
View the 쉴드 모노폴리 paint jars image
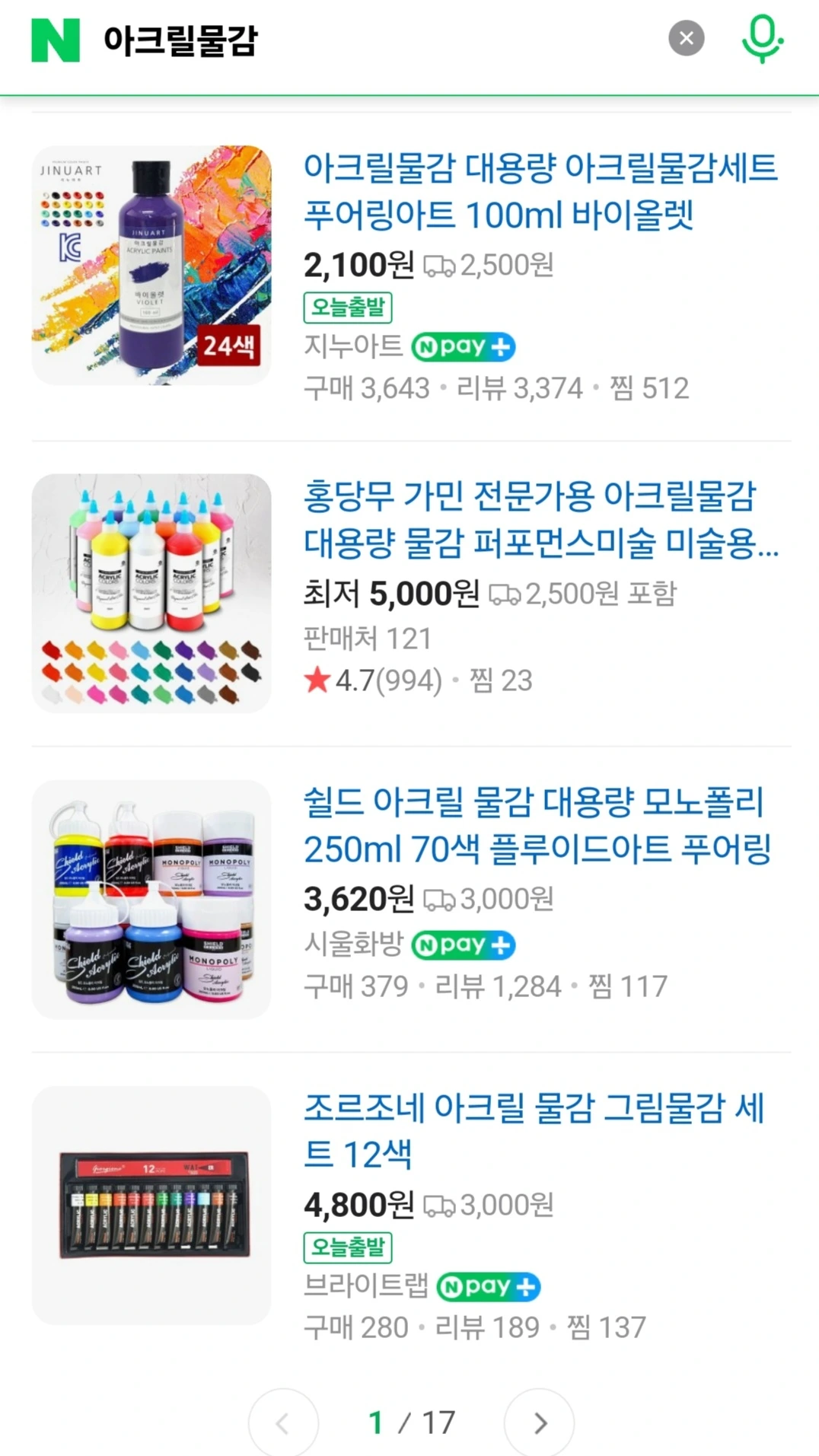pyautogui.click(x=151, y=899)
